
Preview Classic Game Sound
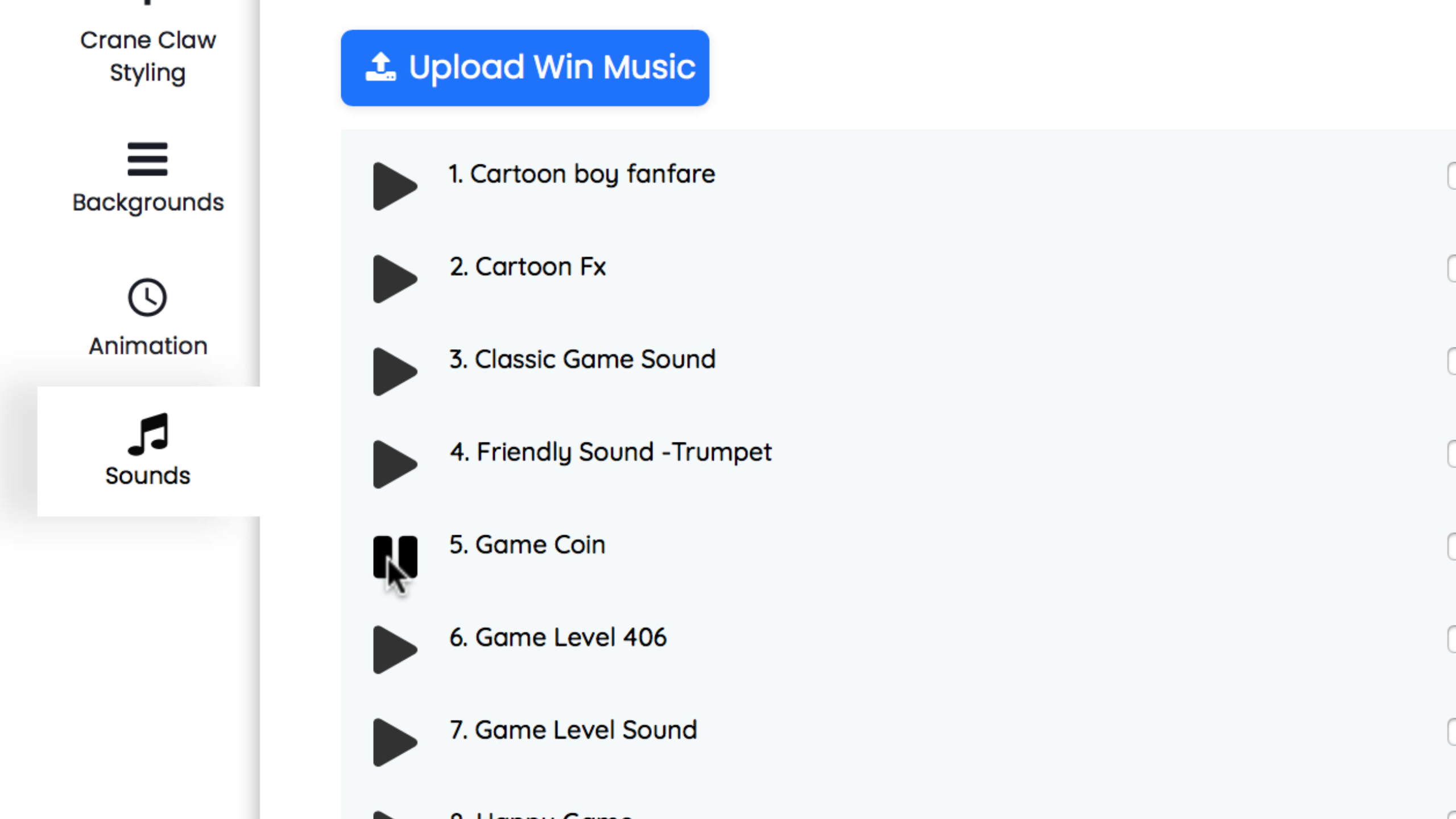pyautogui.click(x=394, y=371)
